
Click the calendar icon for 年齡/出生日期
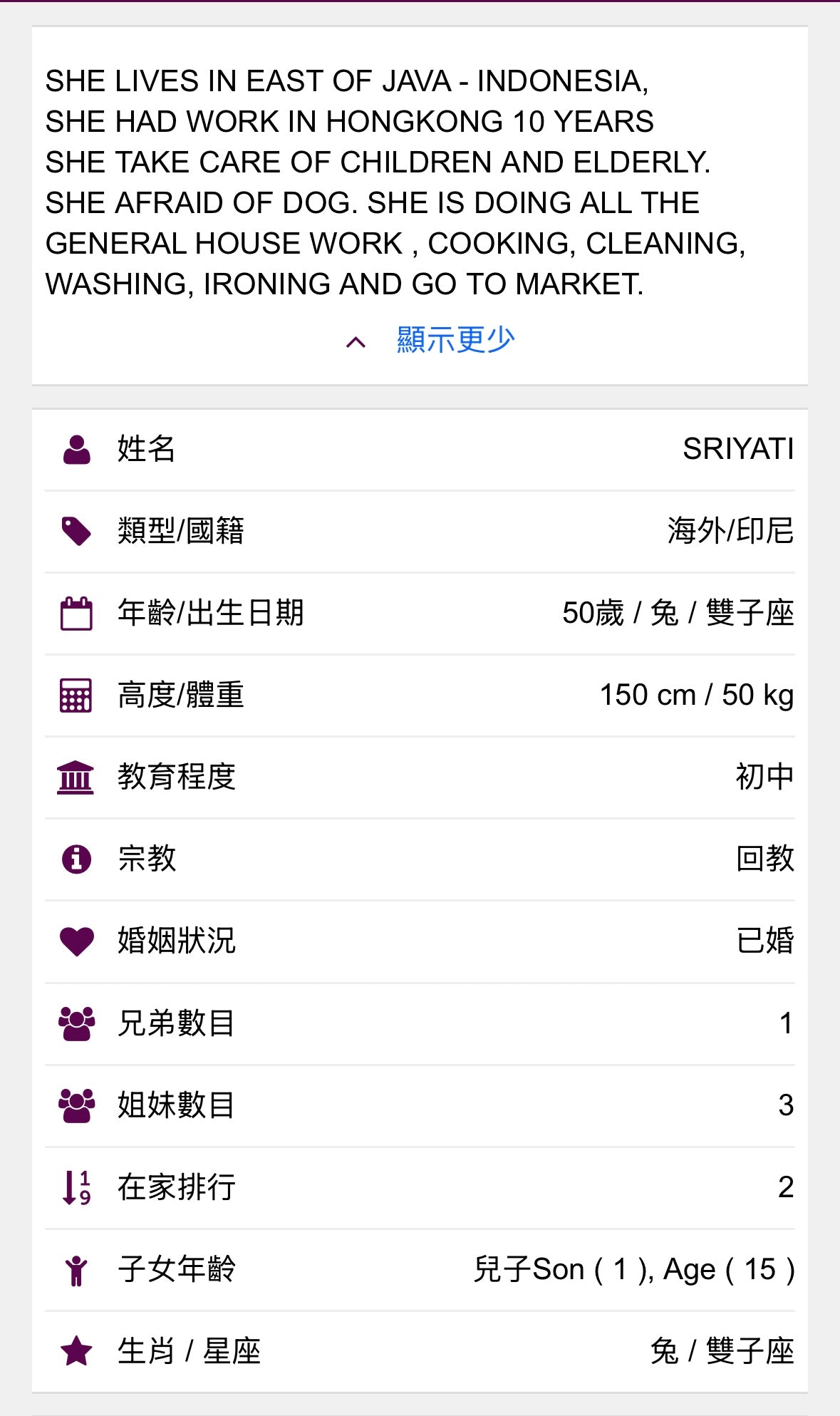[77, 613]
